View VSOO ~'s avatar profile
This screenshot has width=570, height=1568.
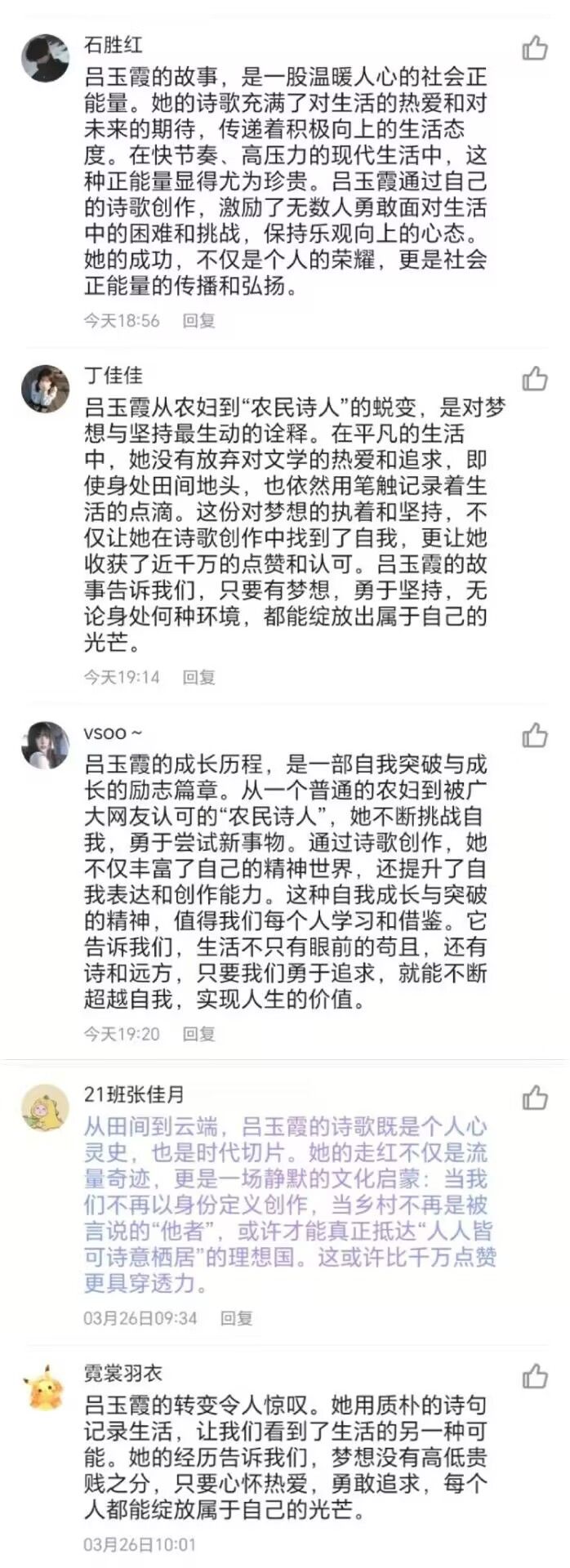tap(45, 745)
